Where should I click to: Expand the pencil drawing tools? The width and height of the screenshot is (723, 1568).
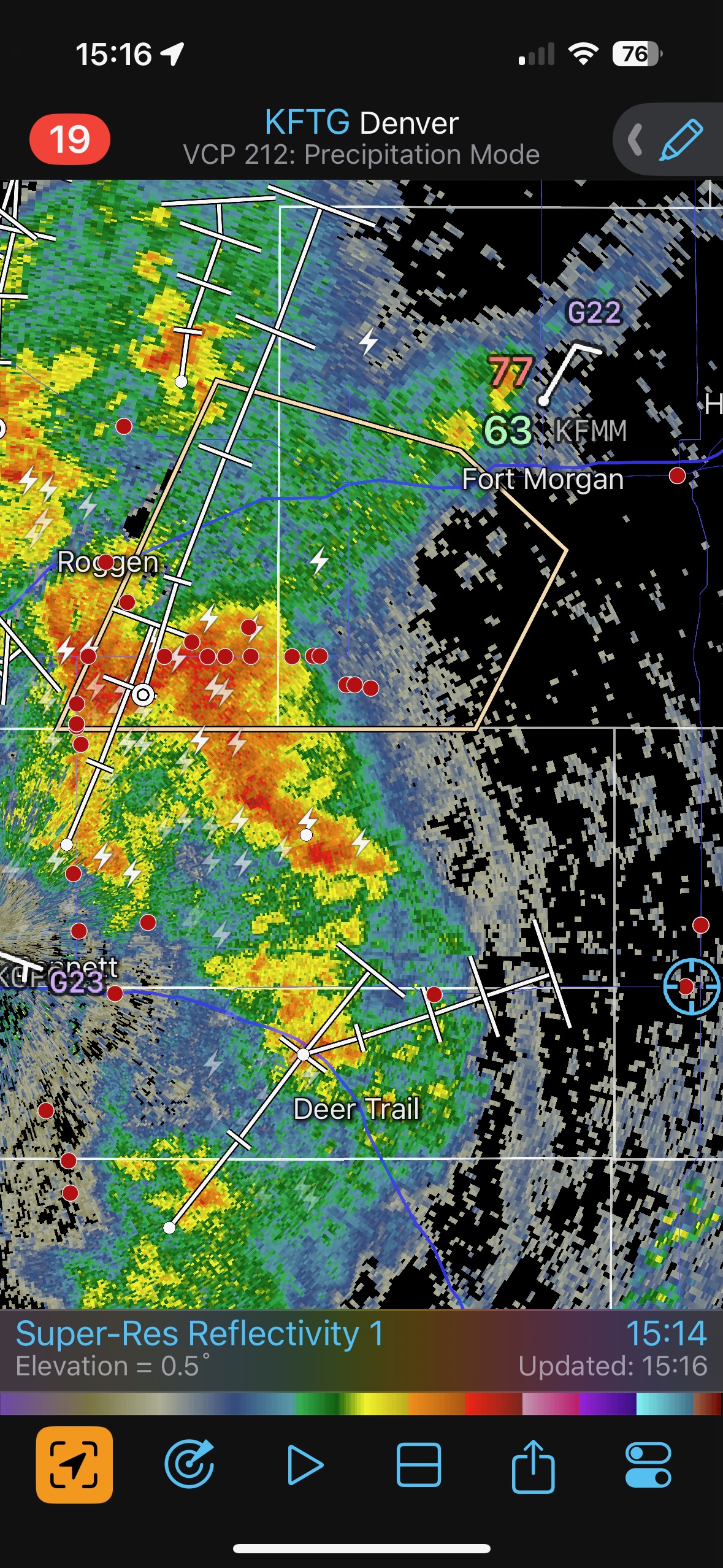pos(679,140)
